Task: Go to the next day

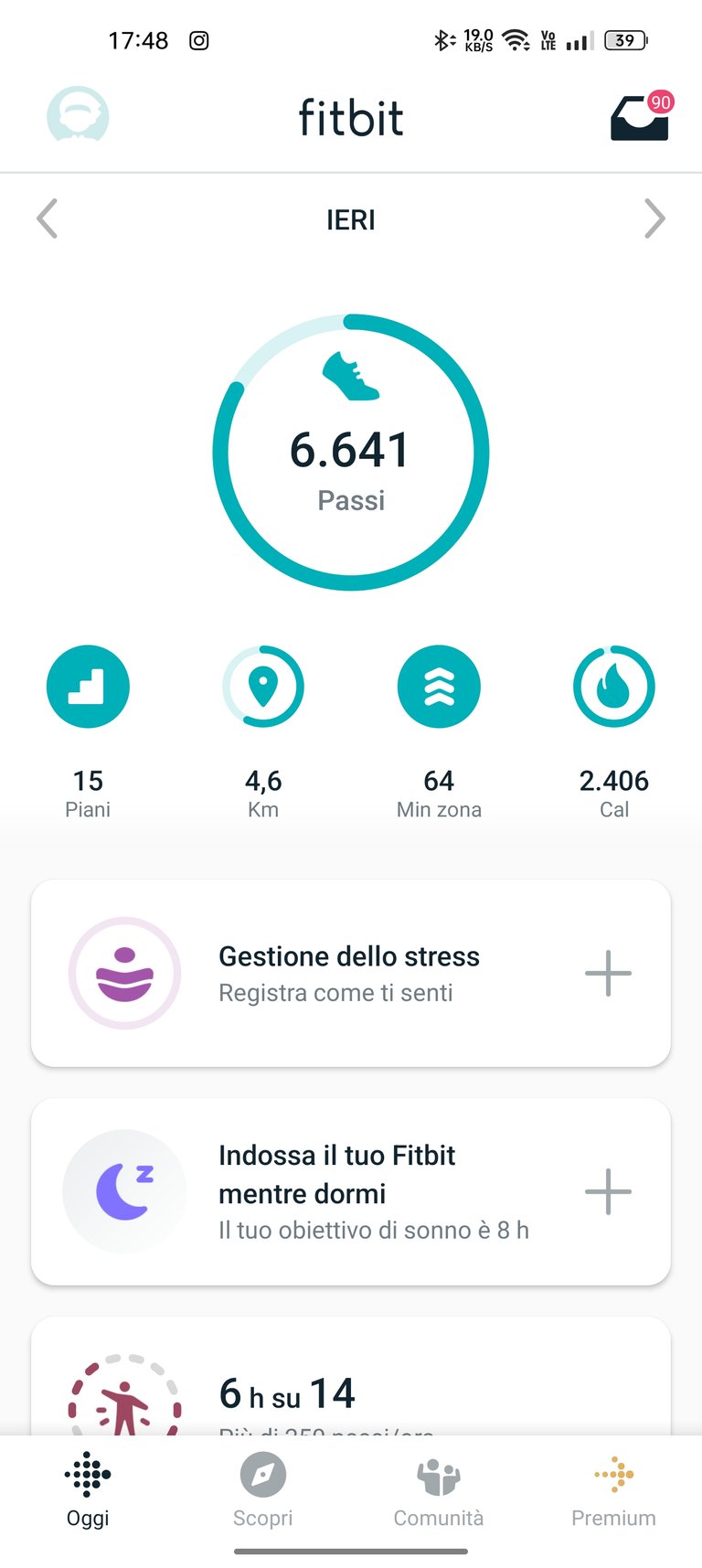Action: [x=654, y=219]
